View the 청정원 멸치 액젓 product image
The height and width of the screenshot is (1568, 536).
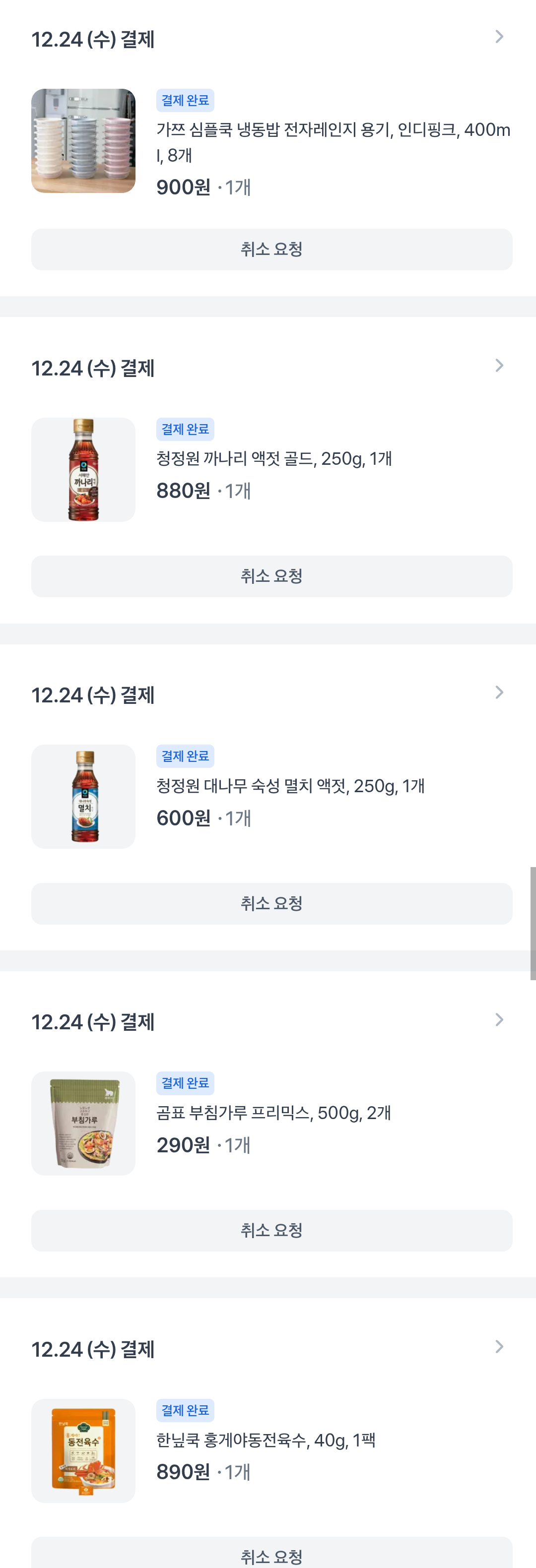pos(83,797)
